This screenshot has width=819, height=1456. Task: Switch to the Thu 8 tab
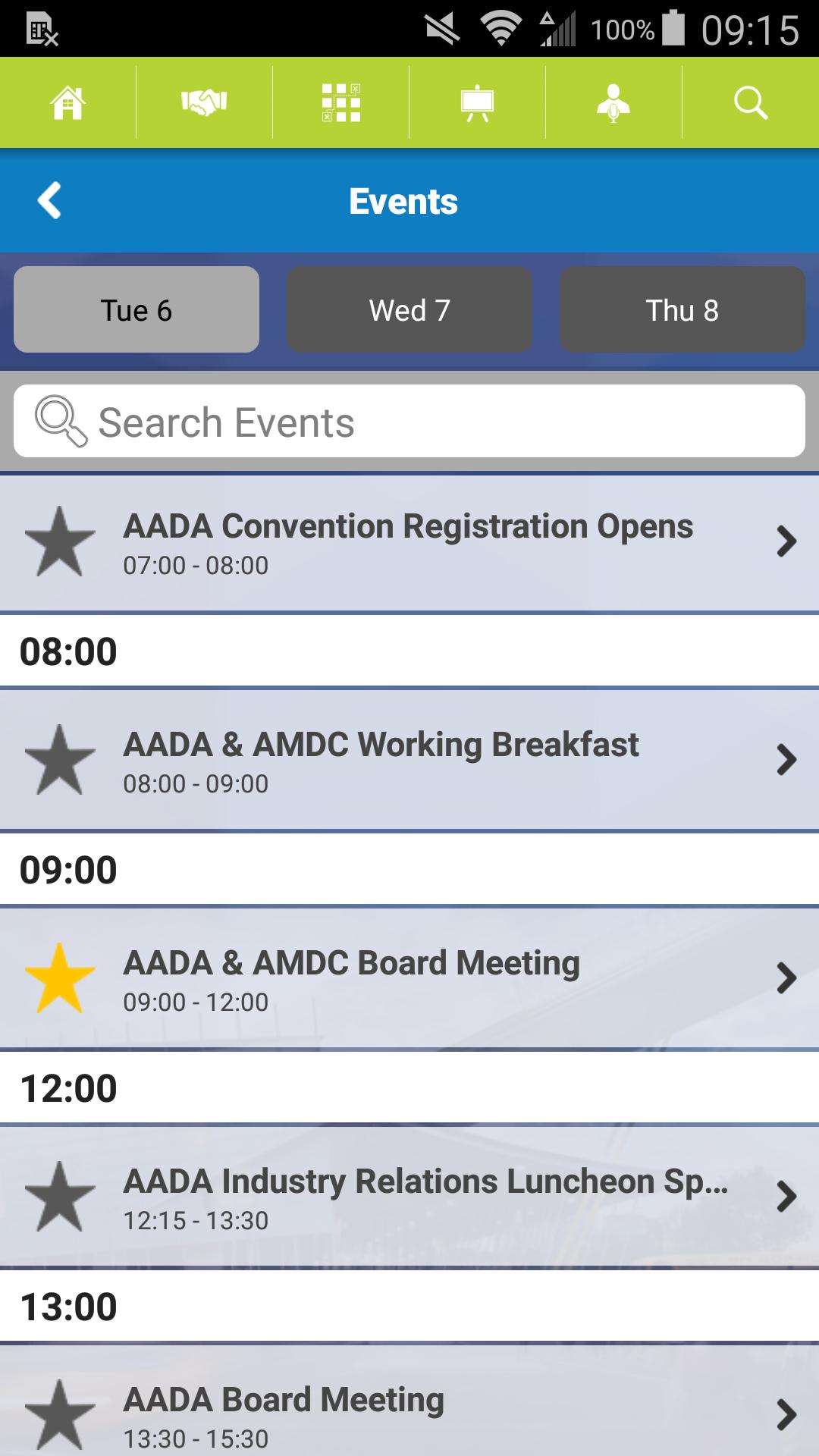click(682, 309)
